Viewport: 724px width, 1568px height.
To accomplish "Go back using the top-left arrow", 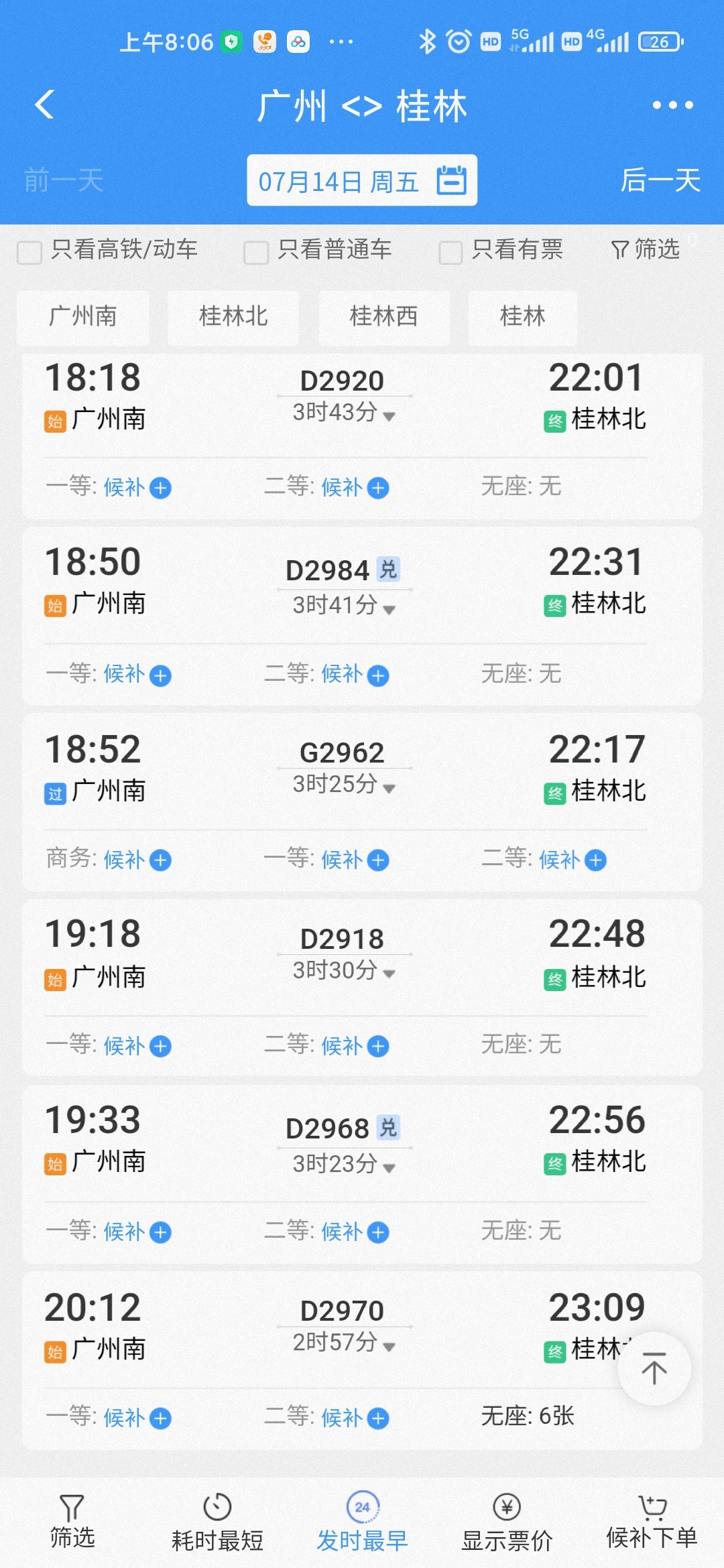I will point(44,105).
